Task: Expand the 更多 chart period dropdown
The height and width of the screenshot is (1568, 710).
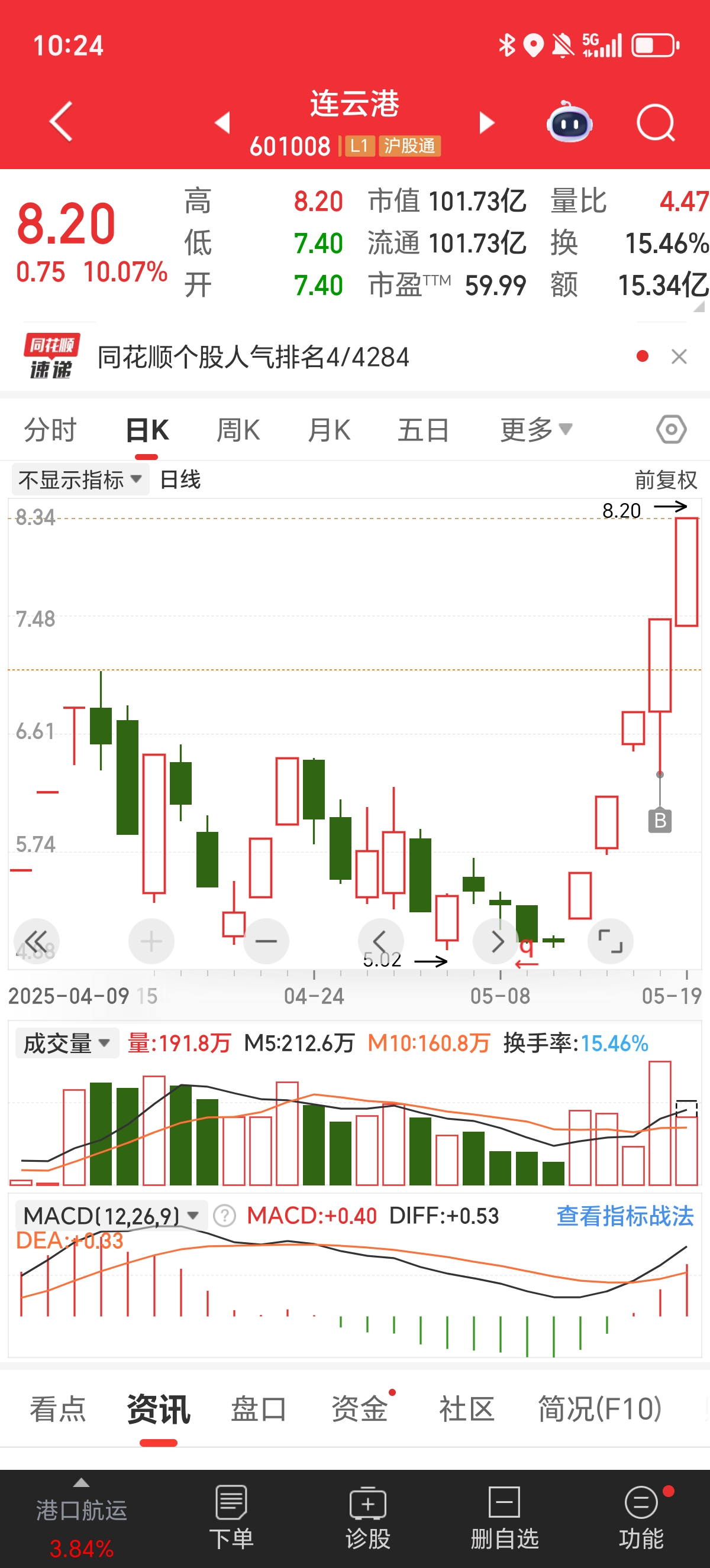Action: [535, 430]
